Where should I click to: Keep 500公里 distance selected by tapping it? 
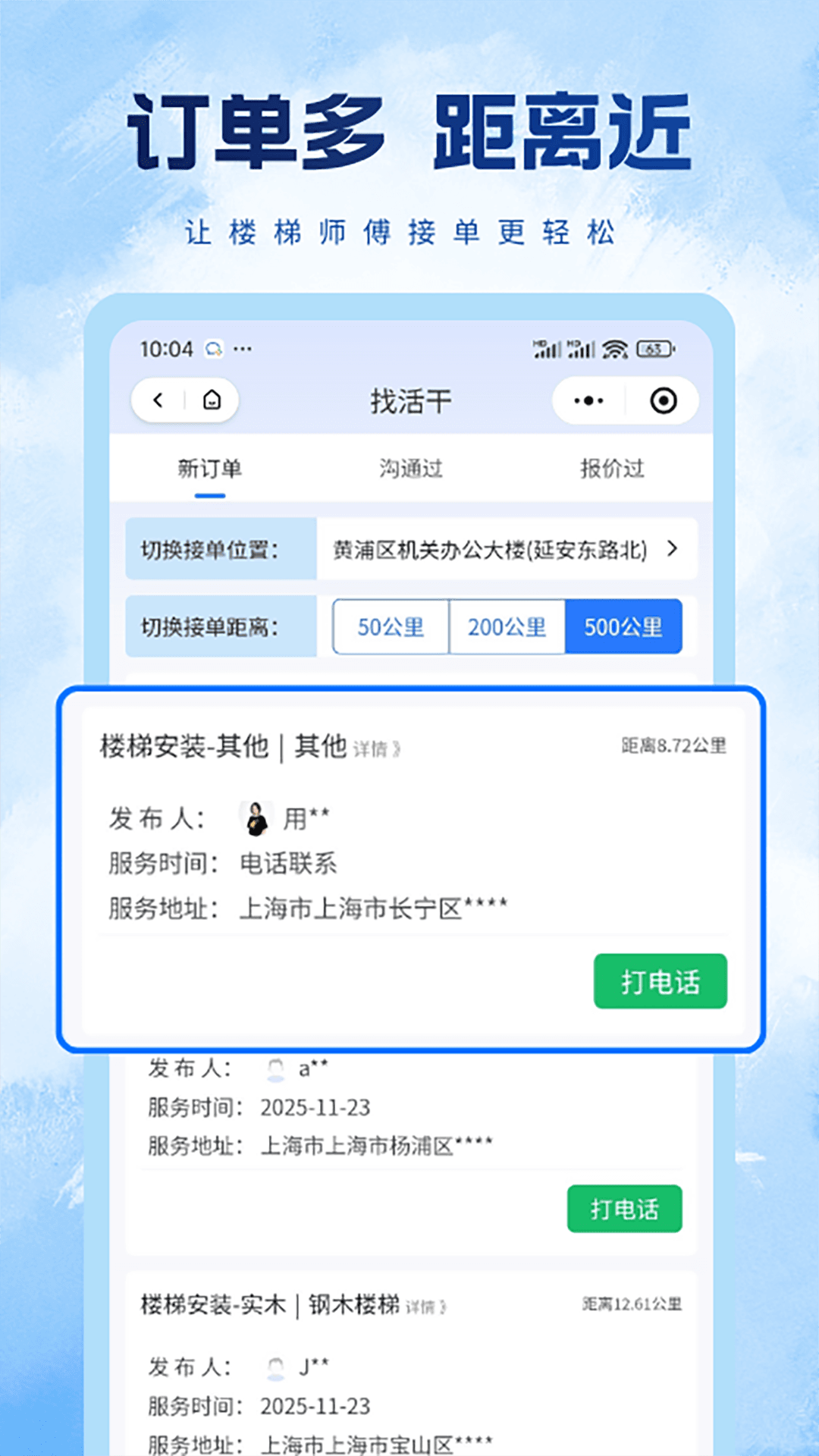[624, 627]
